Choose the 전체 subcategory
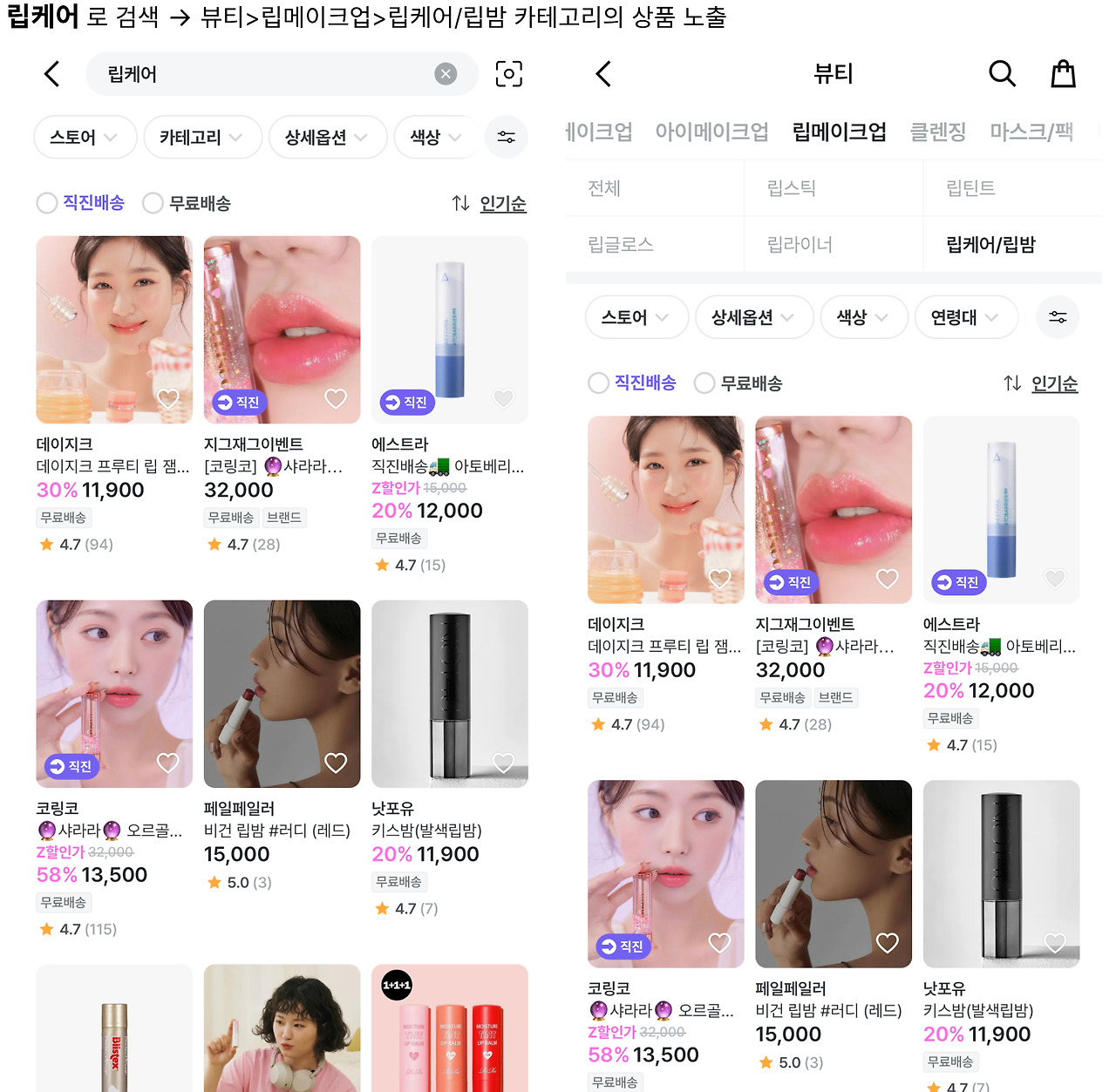Screen dimensions: 1116x1092 point(655,188)
